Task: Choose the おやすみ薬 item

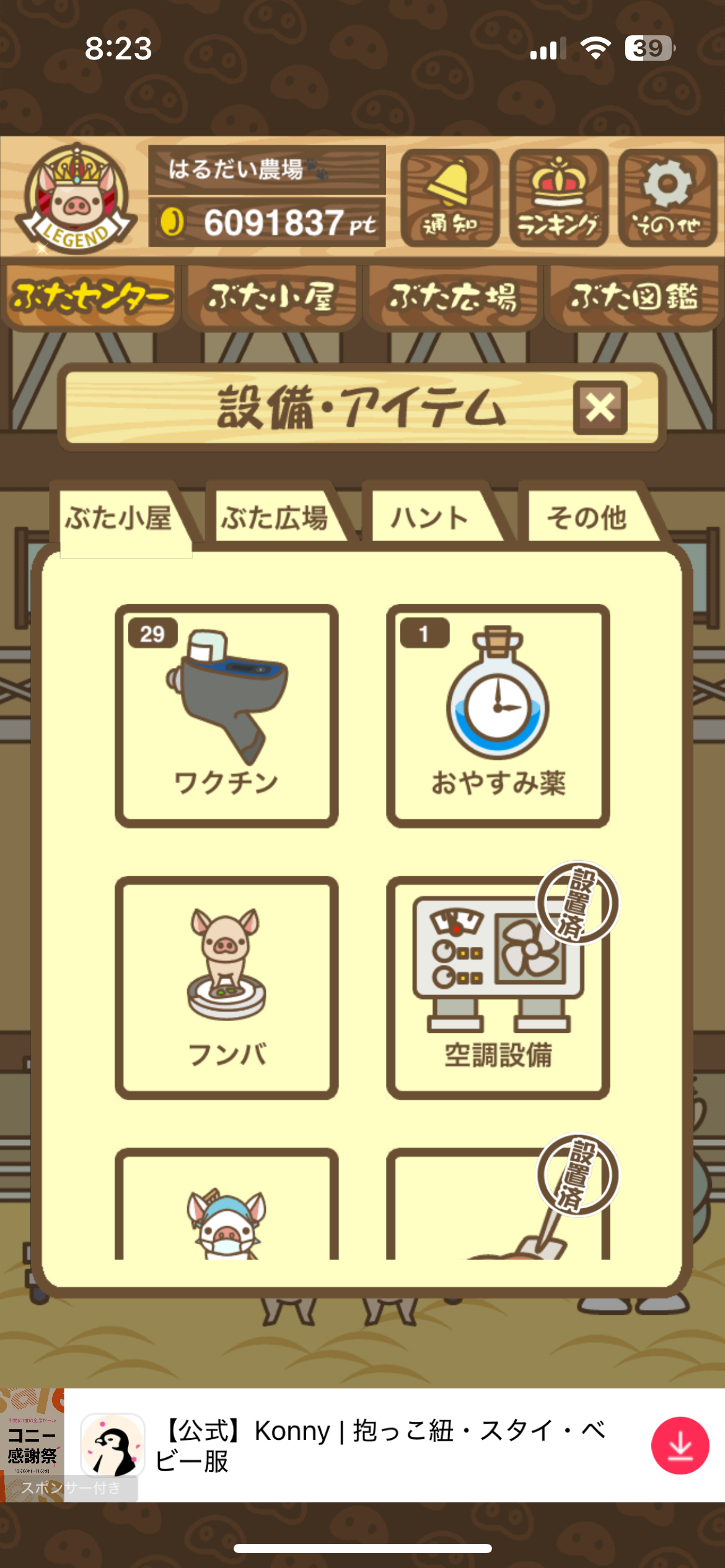Action: point(498,716)
